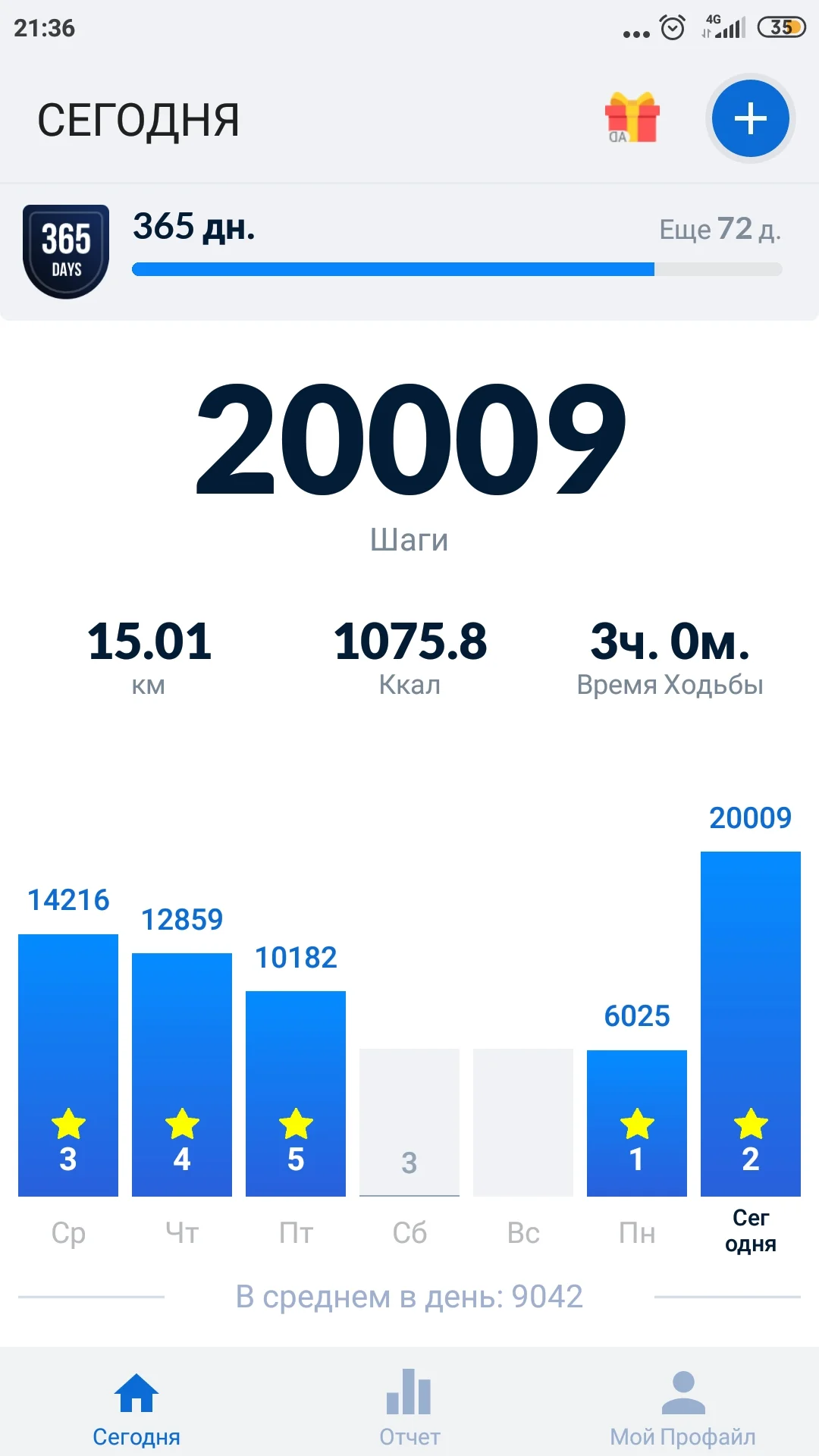Open the gift box ad icon

click(x=632, y=118)
